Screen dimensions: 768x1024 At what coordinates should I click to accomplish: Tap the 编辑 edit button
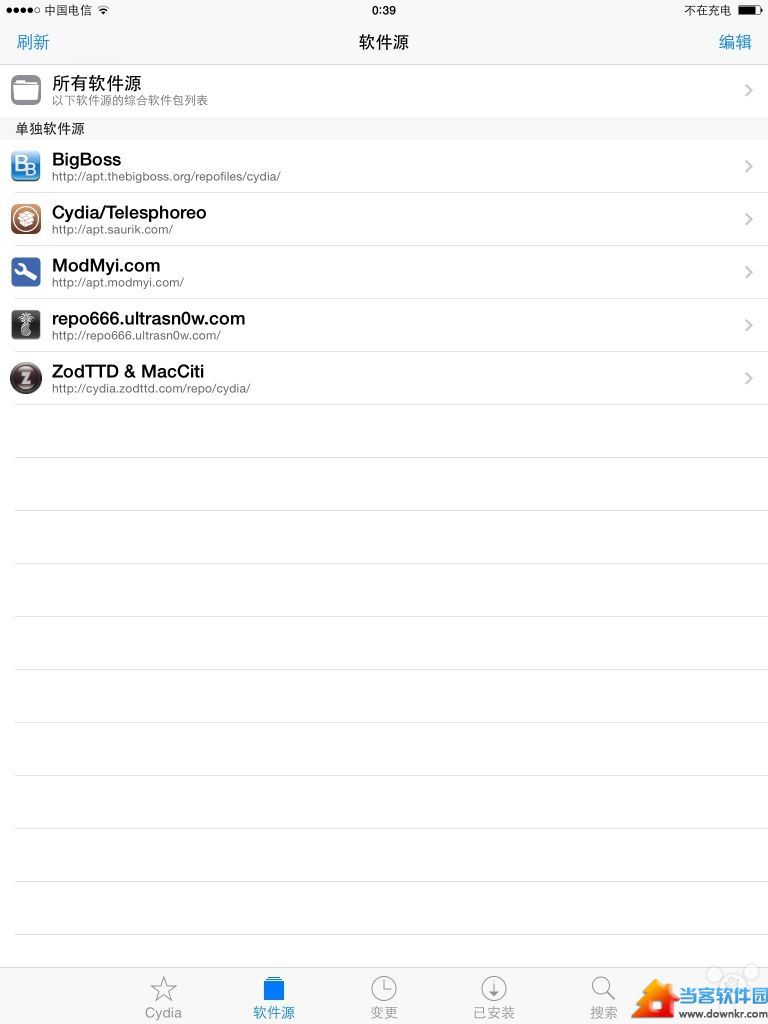[735, 42]
